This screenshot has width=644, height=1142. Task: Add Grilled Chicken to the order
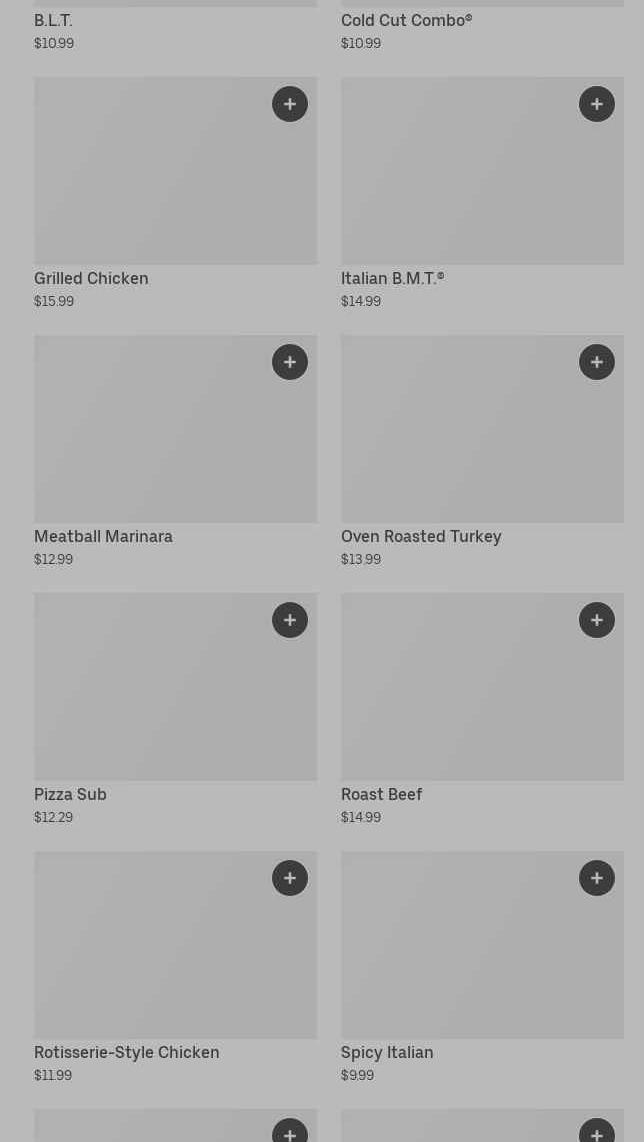290,104
